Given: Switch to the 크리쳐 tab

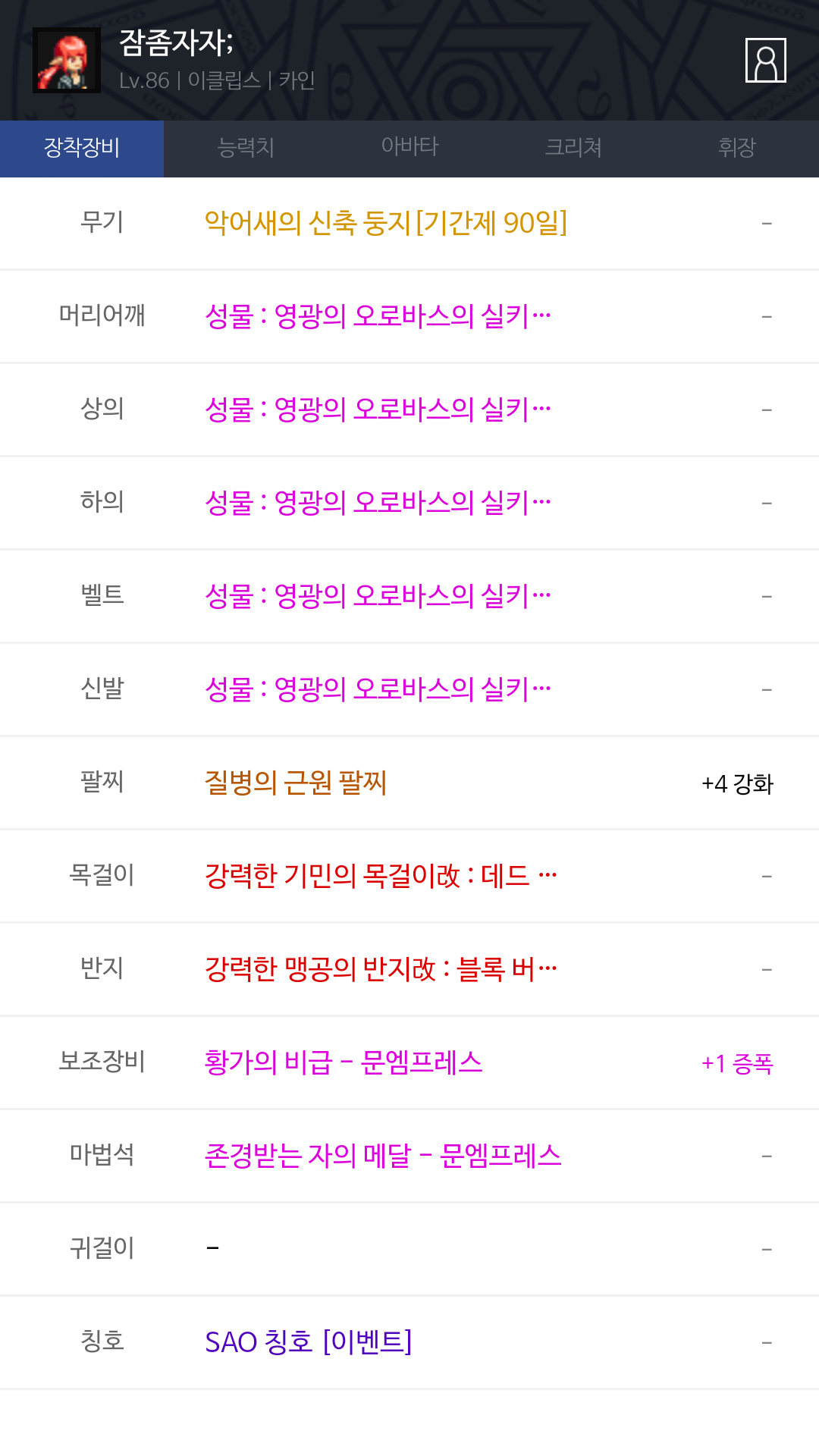Looking at the screenshot, I should (573, 149).
